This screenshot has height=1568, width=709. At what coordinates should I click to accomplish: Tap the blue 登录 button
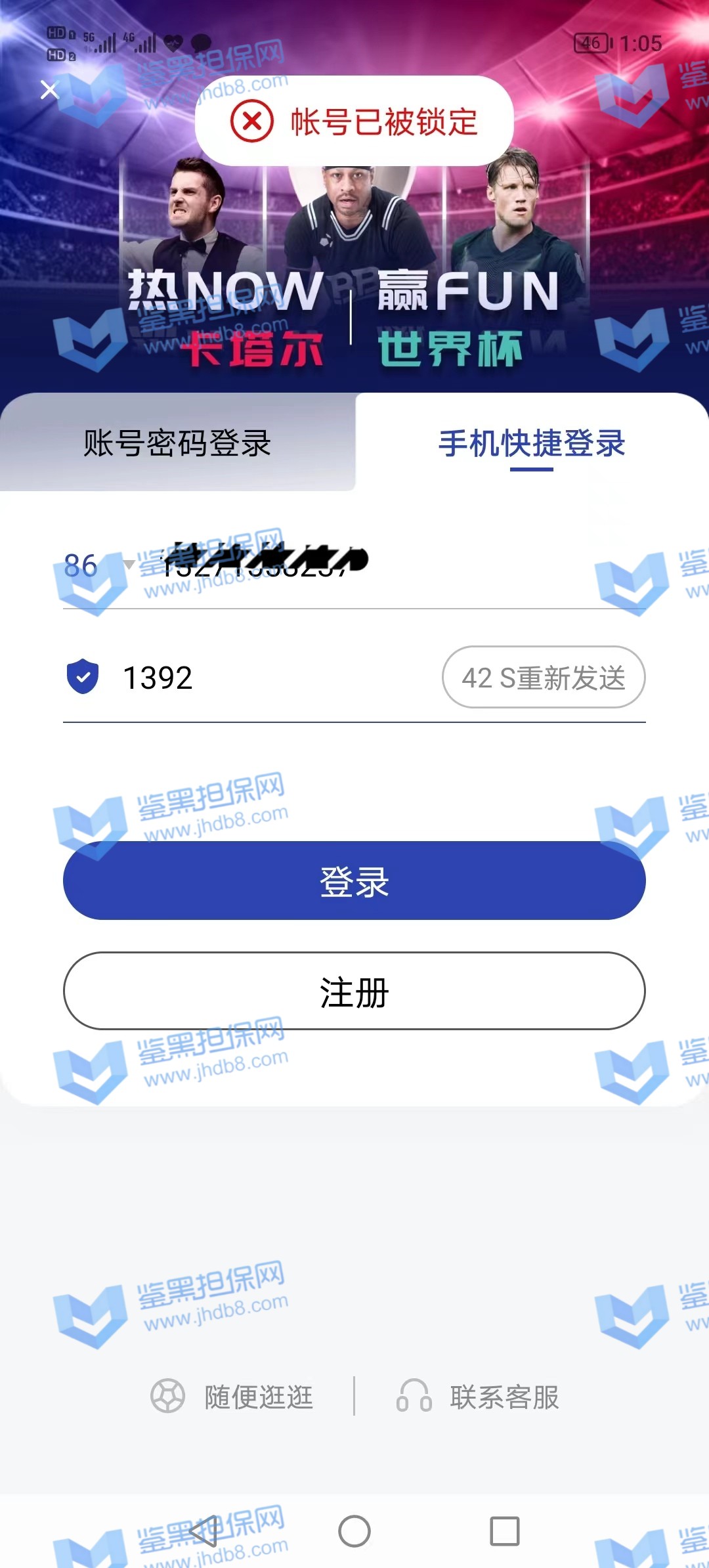(x=354, y=881)
